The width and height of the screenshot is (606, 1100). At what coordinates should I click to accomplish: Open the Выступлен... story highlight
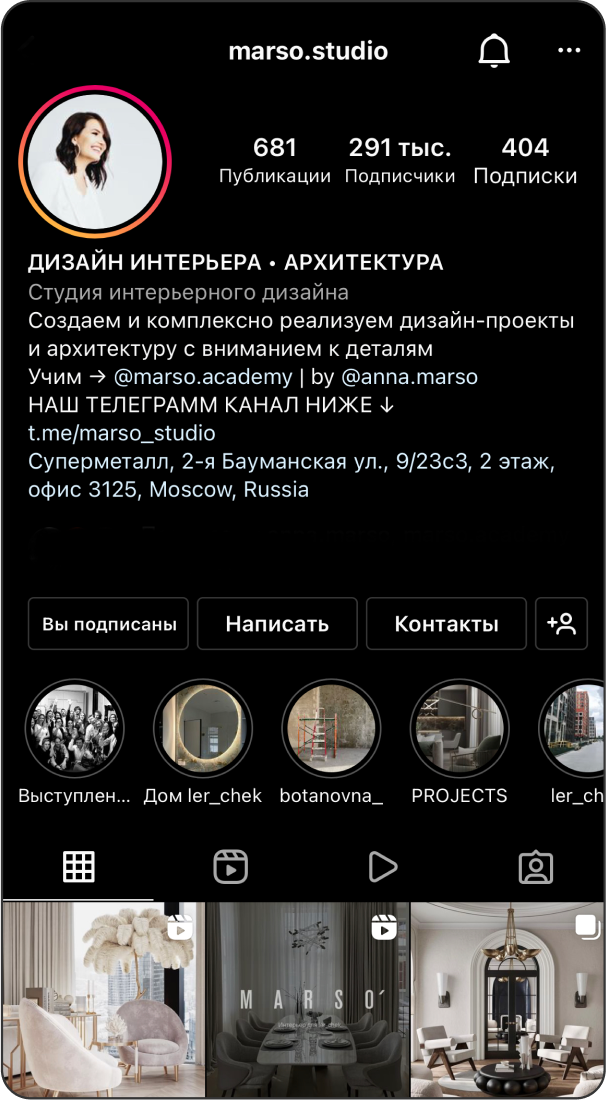tap(74, 729)
